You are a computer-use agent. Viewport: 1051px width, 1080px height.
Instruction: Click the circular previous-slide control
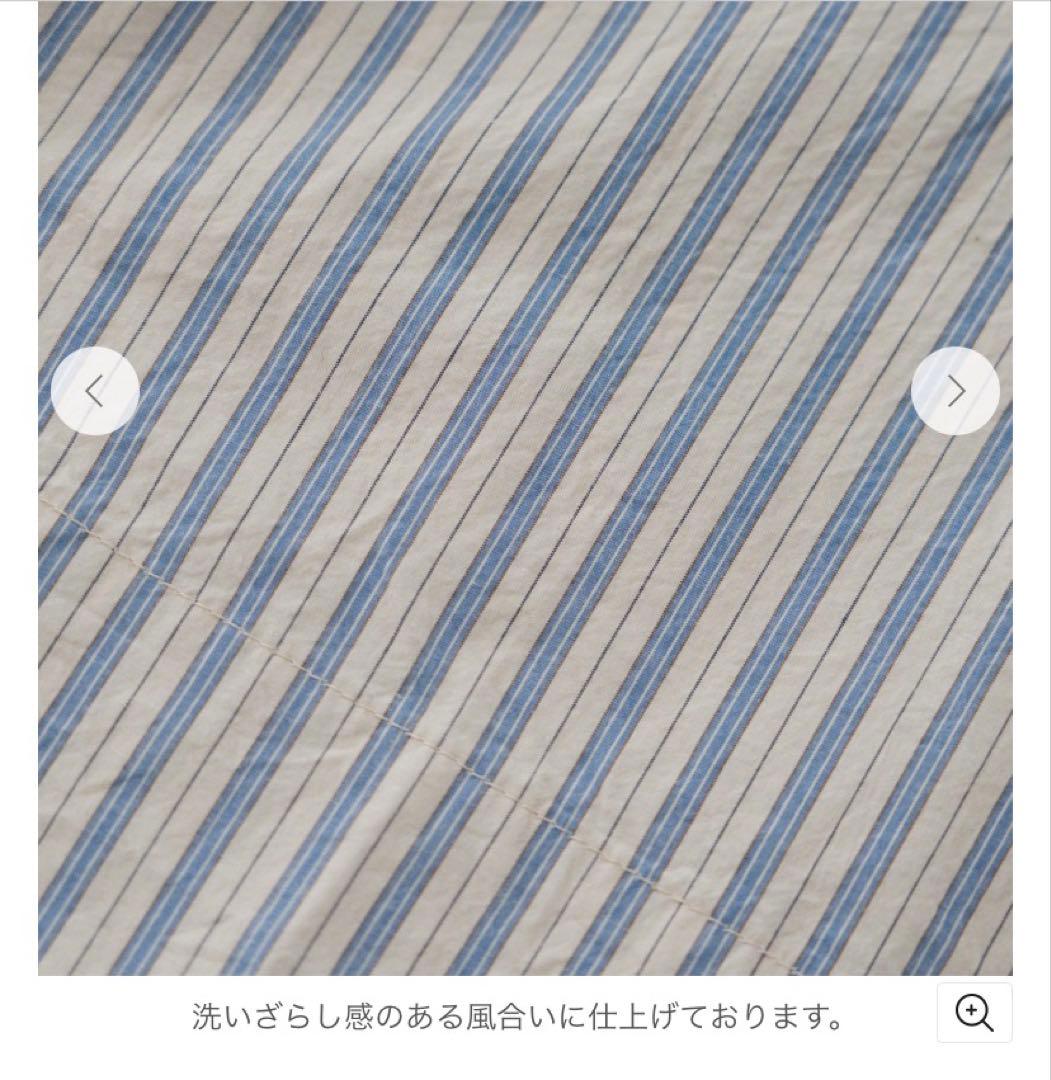96,392
